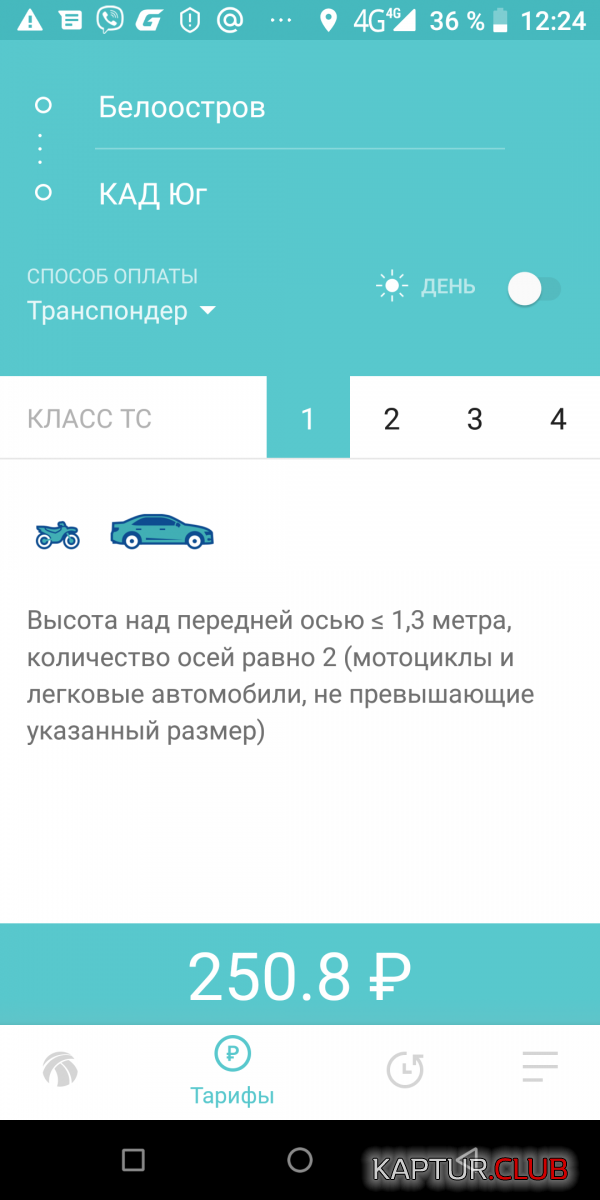Change the destination КАД Юг

point(153,193)
